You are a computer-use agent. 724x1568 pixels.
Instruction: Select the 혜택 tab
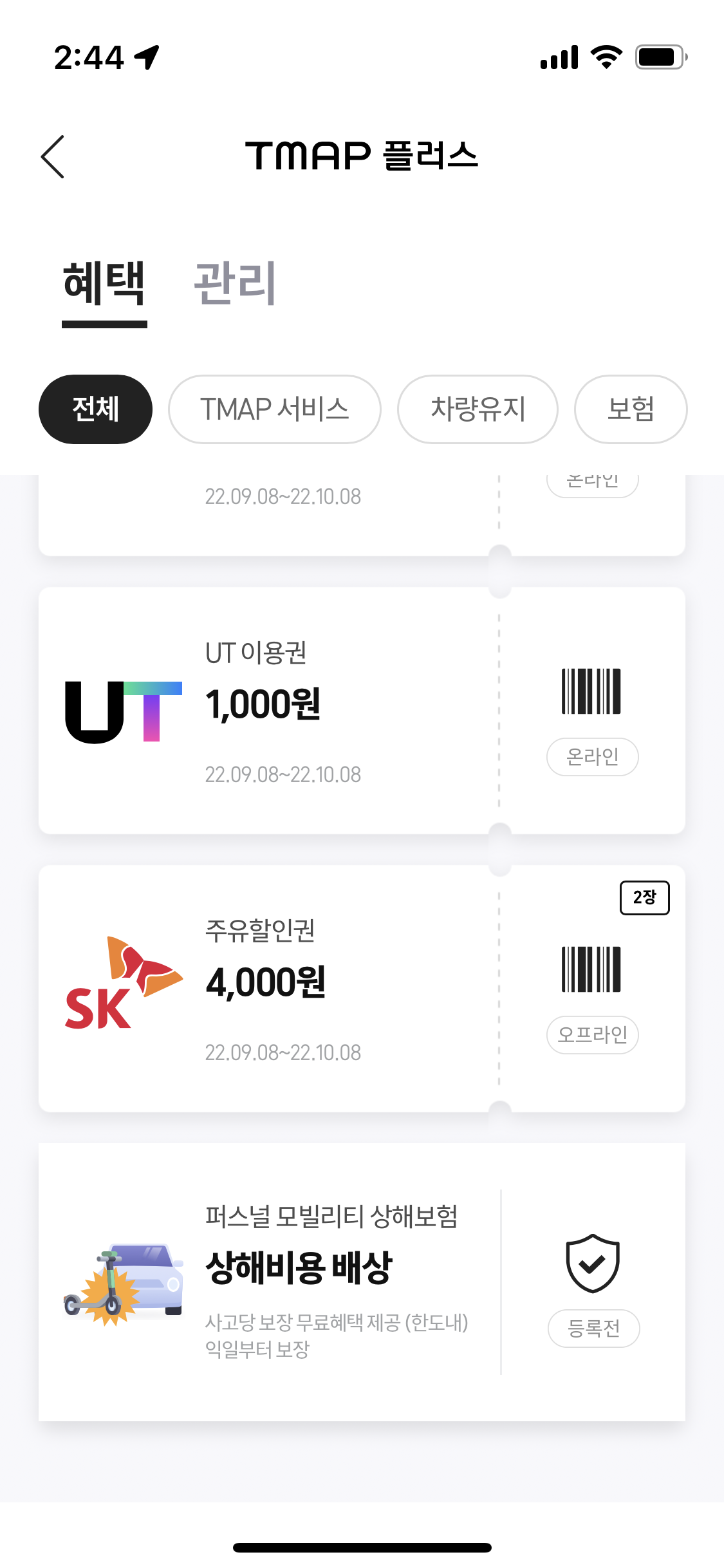coord(104,283)
